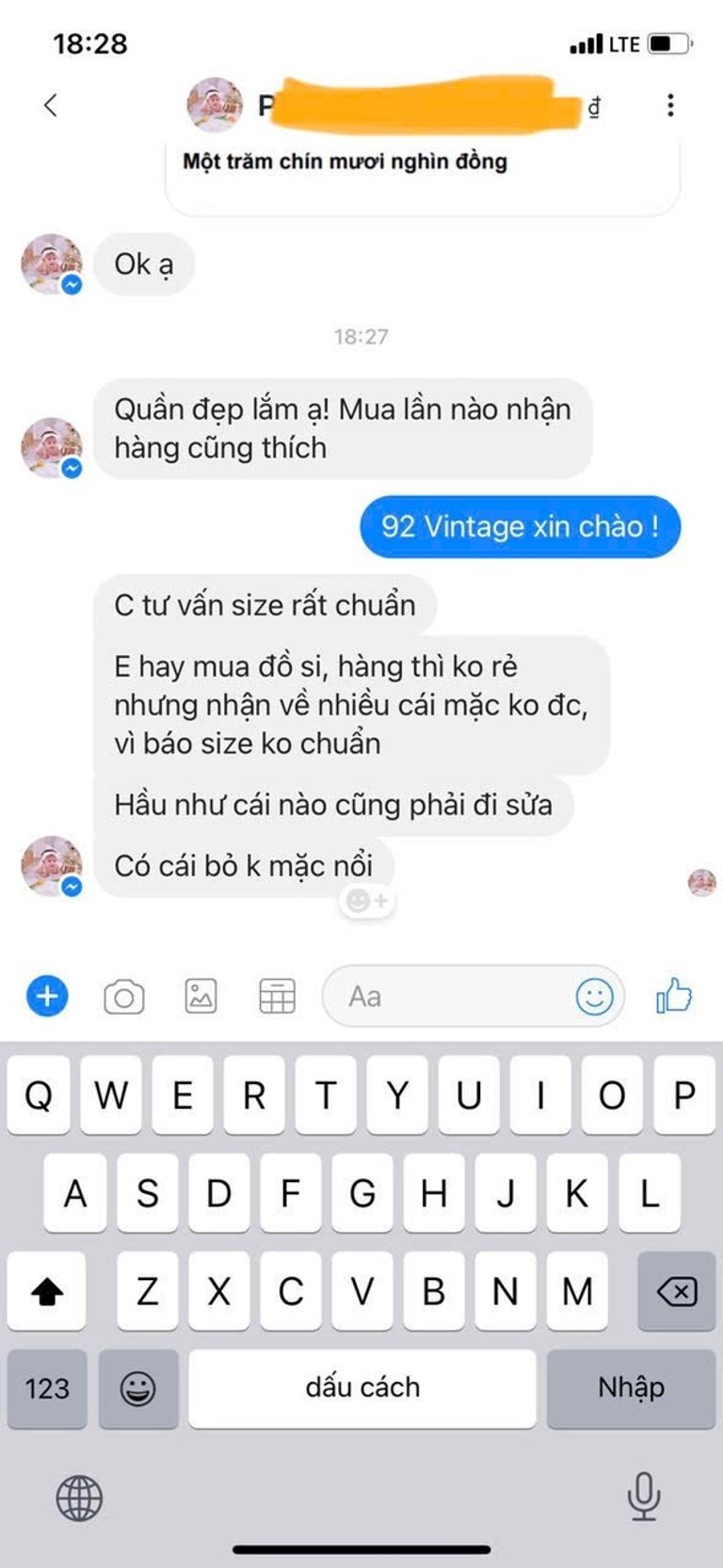This screenshot has width=723, height=1568.
Task: Tap the blue plus button for more options
Action: pos(47,996)
